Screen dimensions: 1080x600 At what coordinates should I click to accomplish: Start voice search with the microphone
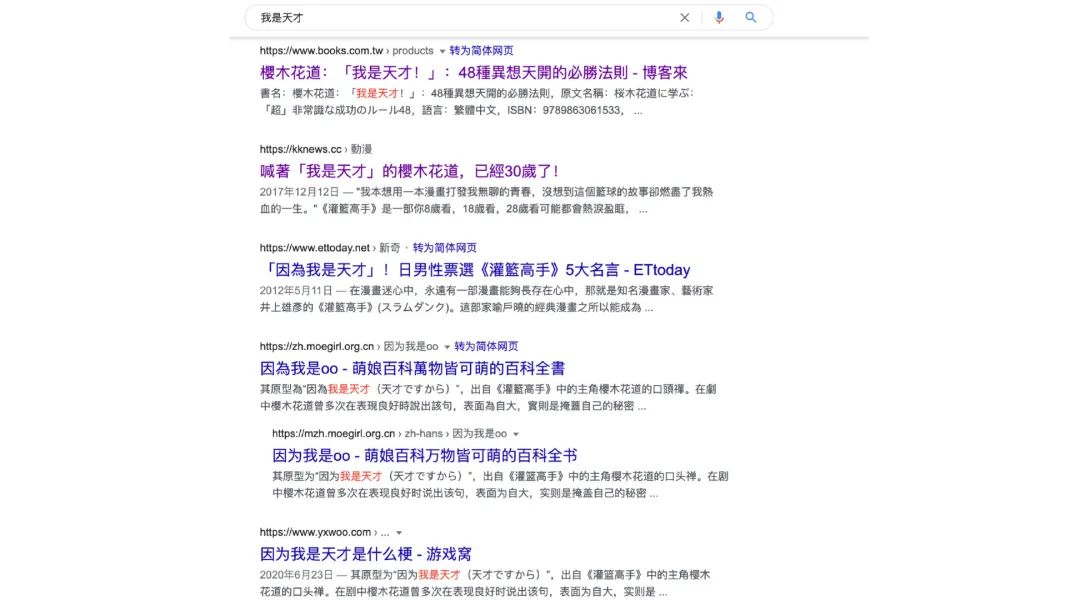[x=719, y=18]
